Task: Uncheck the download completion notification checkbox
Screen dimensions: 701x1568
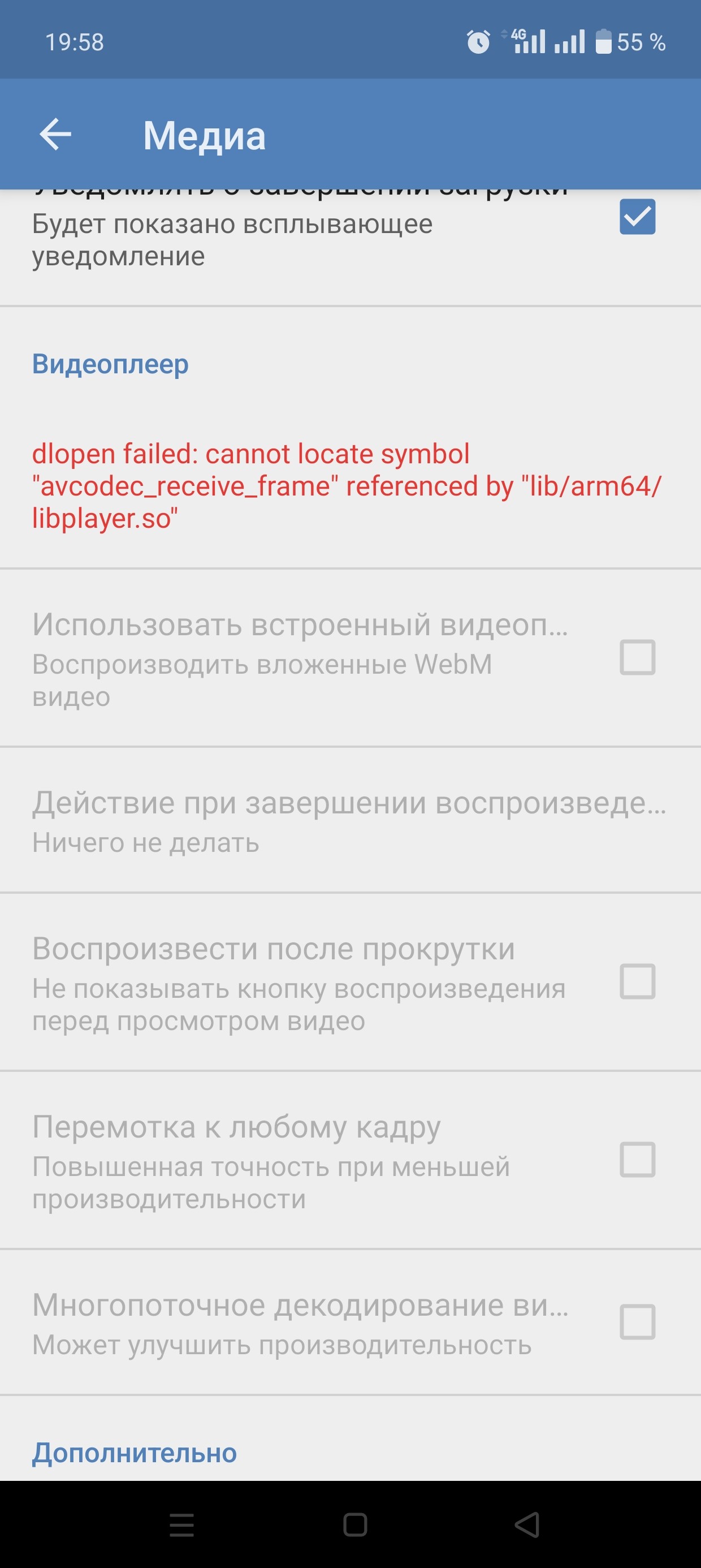Action: tap(637, 217)
